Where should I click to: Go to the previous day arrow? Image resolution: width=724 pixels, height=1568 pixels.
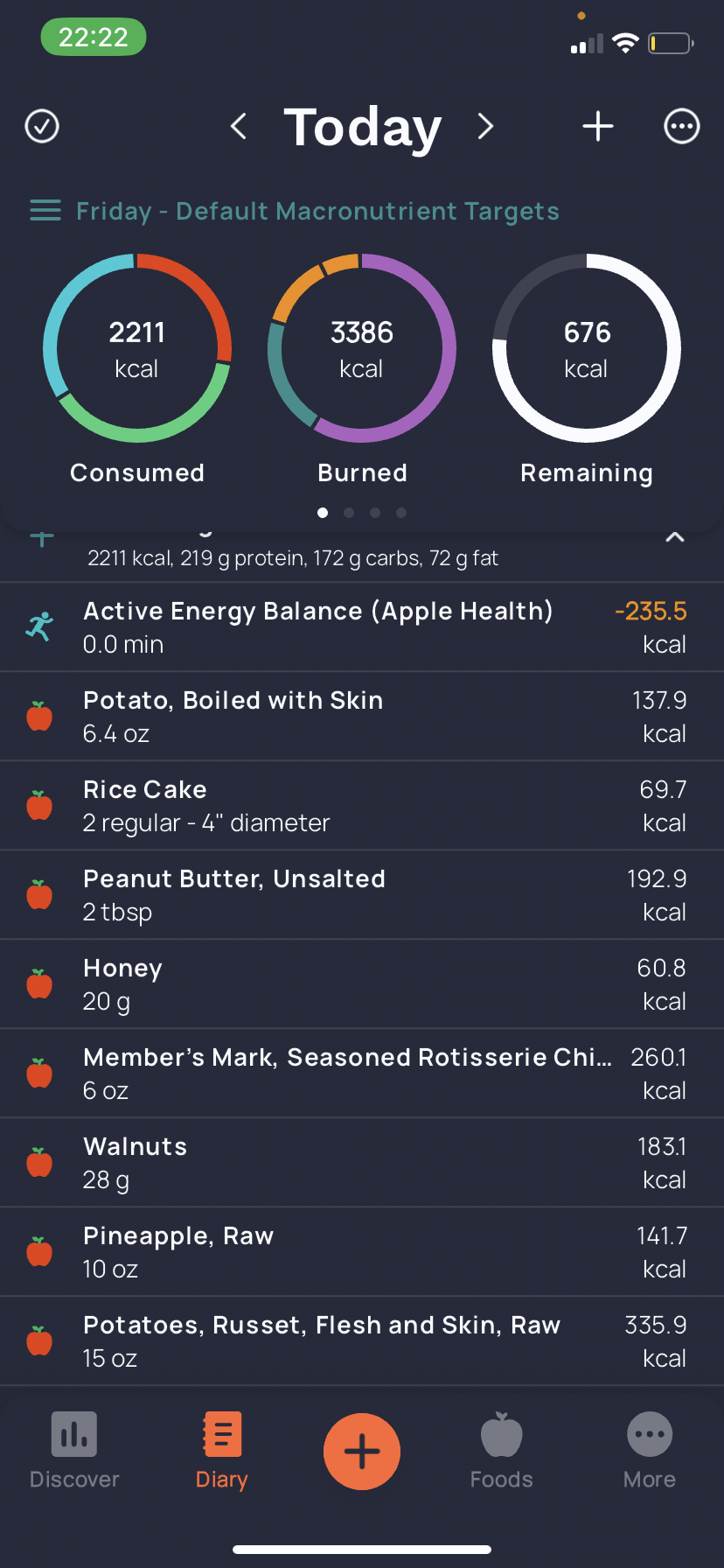click(x=238, y=126)
